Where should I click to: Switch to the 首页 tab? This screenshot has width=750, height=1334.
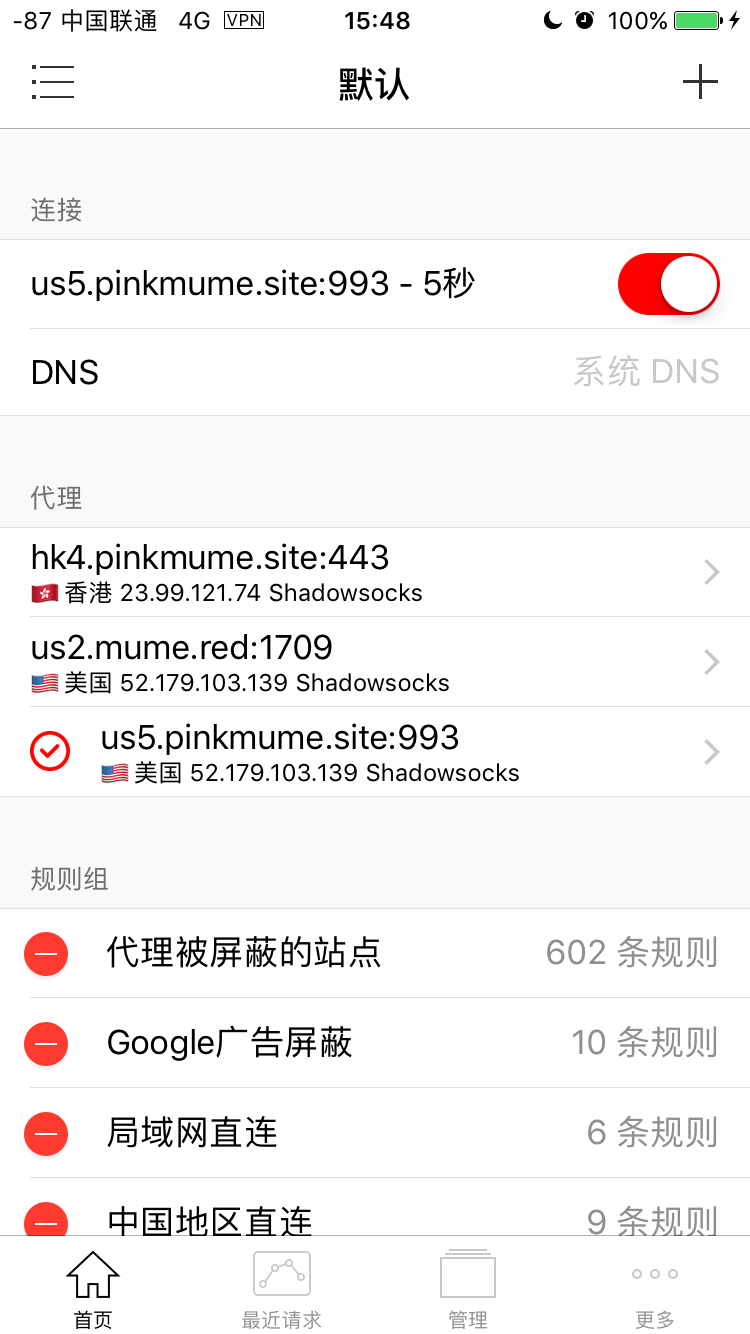tap(93, 1288)
